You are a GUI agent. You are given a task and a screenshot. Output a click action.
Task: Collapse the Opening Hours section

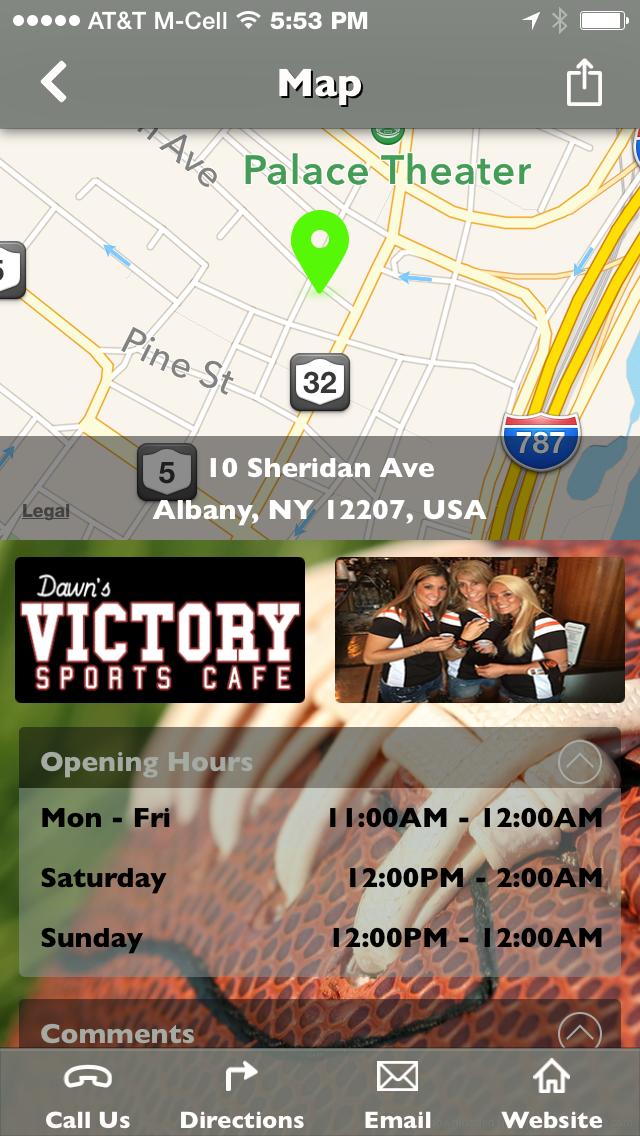click(x=579, y=763)
